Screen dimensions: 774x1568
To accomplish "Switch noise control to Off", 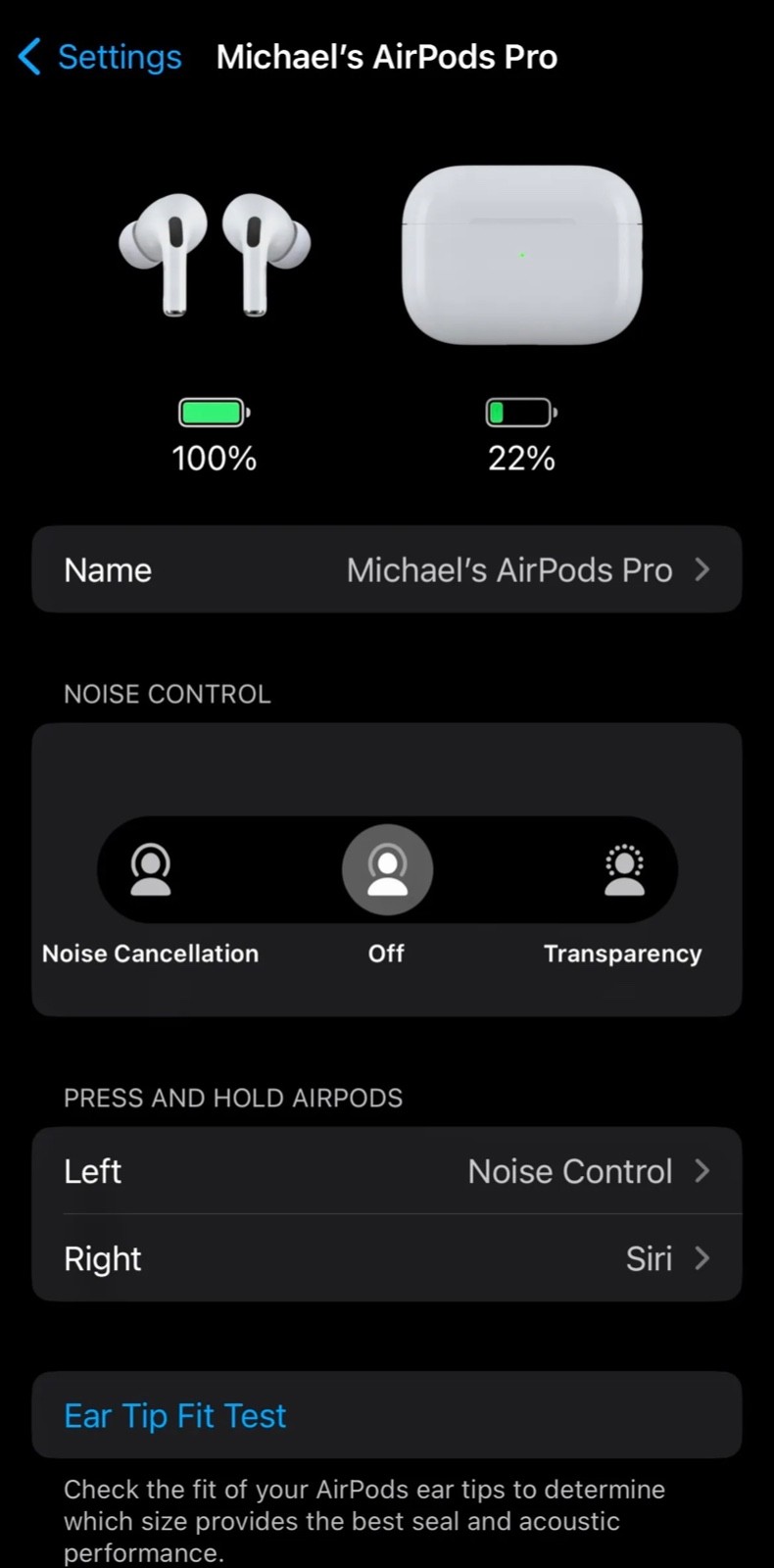I will click(387, 870).
